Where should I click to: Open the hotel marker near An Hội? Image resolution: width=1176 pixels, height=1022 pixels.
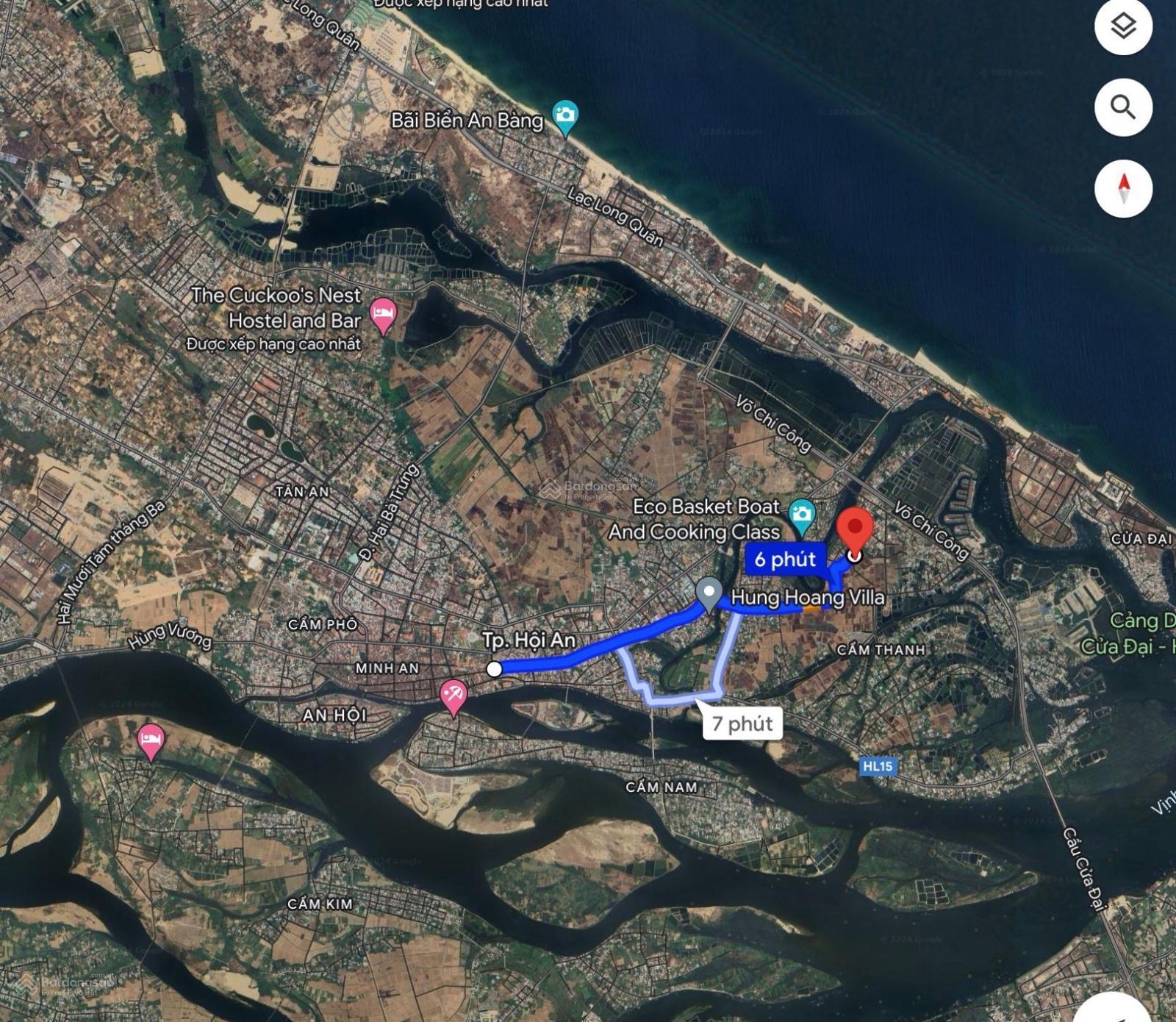(151, 740)
